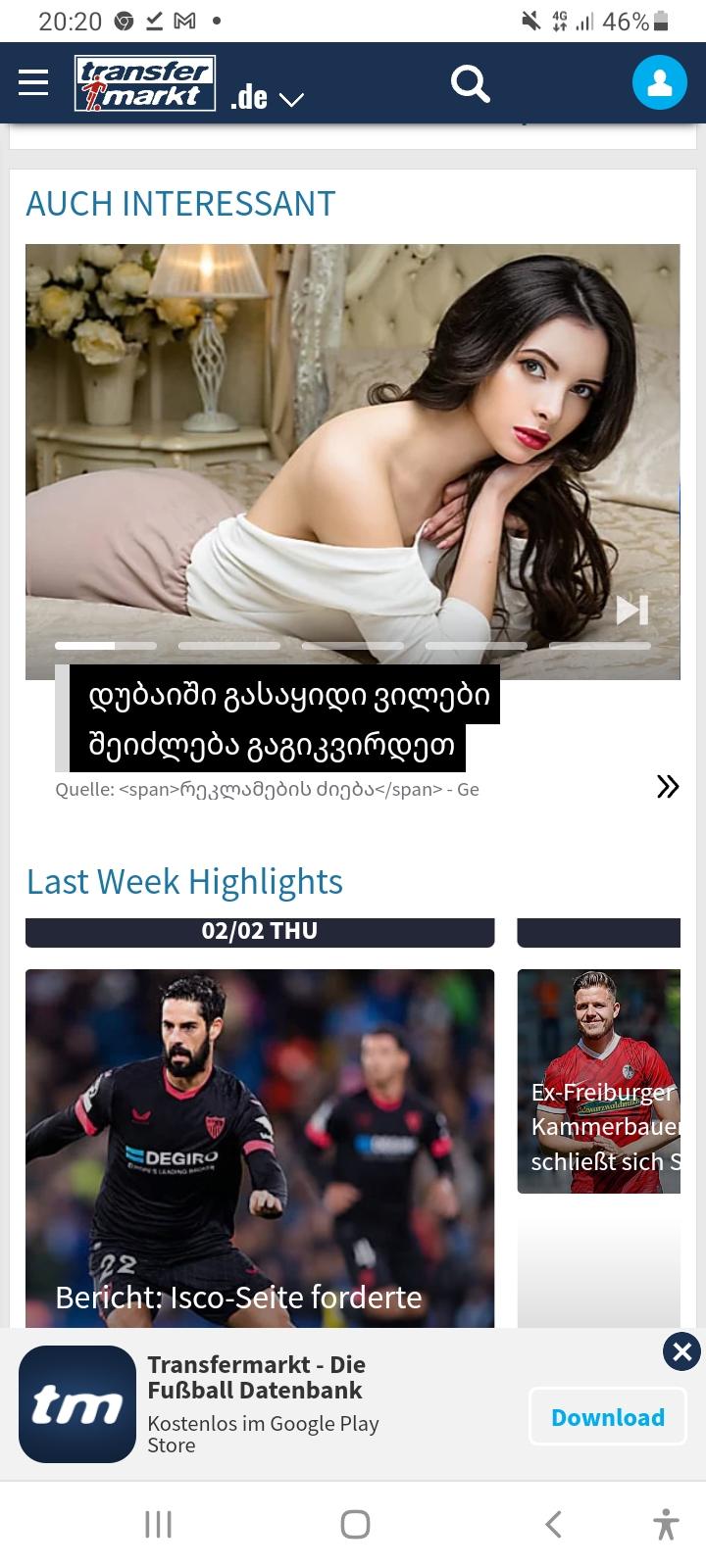The width and height of the screenshot is (706, 1568).
Task: Open the Isco-Seite article thumbnail
Action: click(x=260, y=1147)
